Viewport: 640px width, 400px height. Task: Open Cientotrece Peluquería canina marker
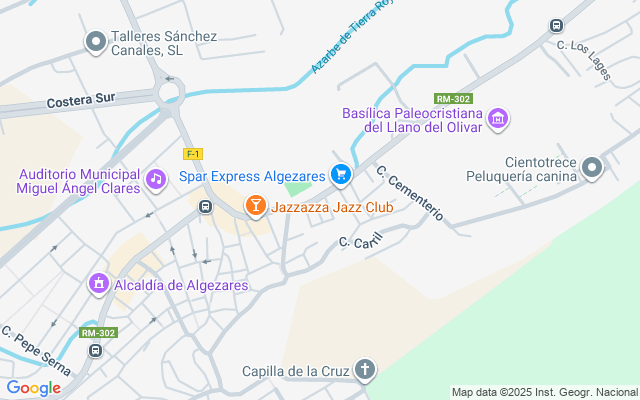coord(592,168)
